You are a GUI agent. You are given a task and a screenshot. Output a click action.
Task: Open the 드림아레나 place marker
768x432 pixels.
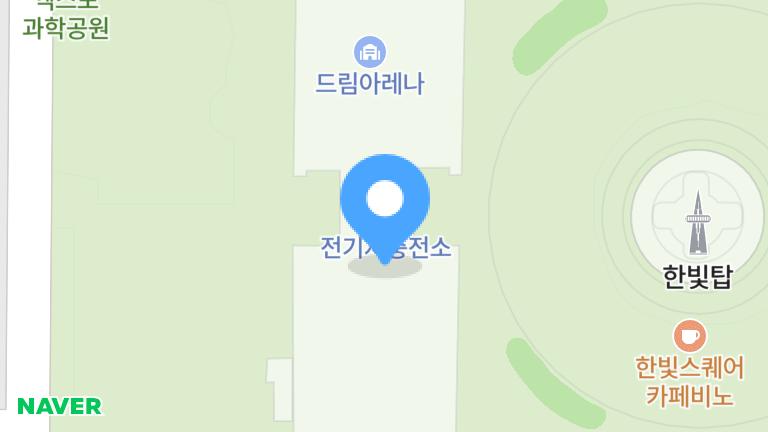(370, 52)
